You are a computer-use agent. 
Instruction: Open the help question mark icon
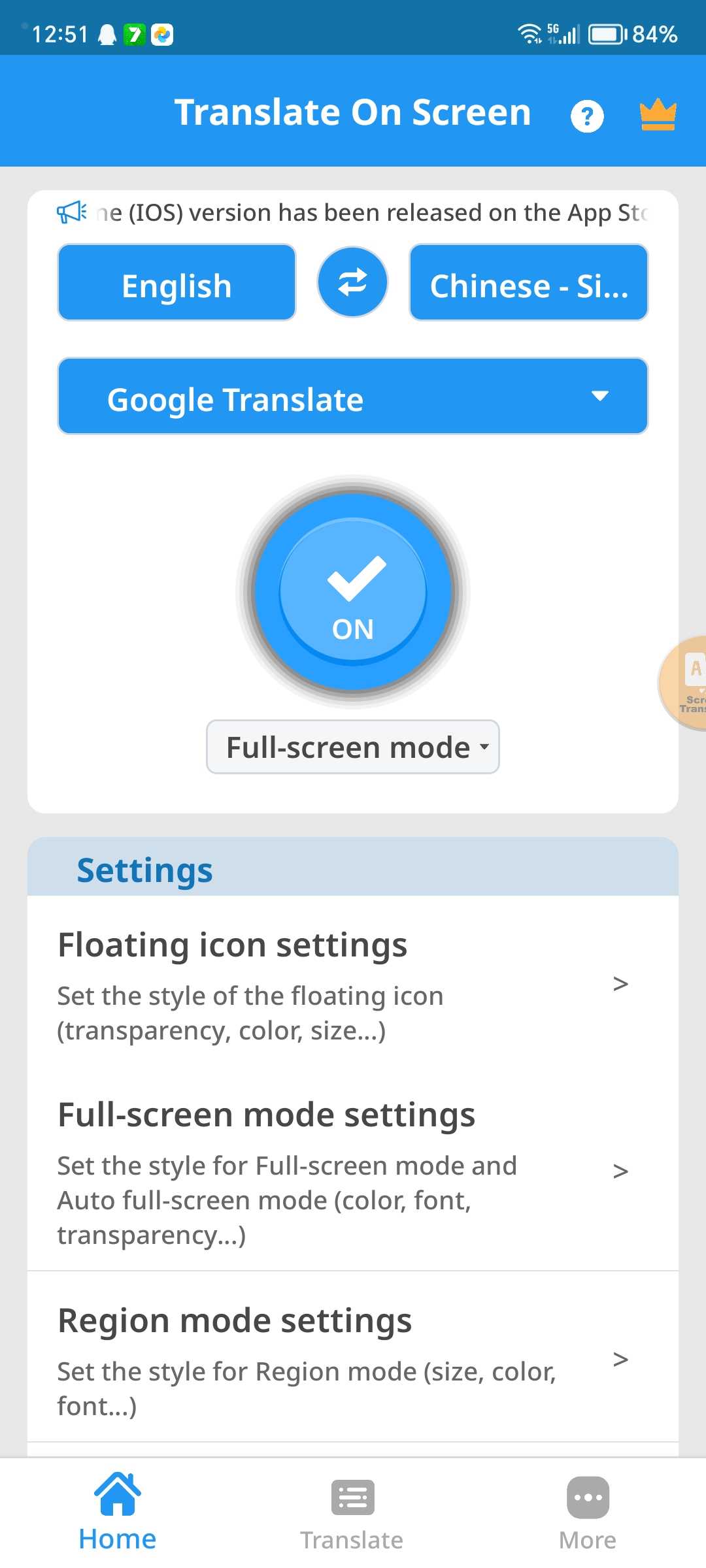(x=586, y=116)
